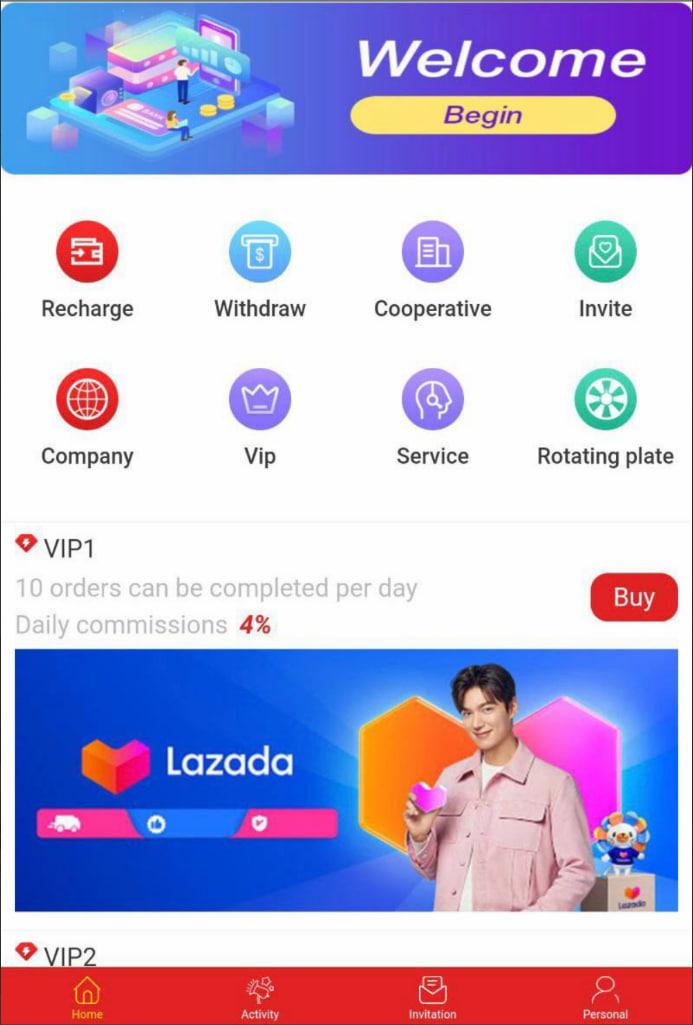Screen dimensions: 693x1025
Task: Open the Lazada banner under VIP1
Action: click(346, 780)
